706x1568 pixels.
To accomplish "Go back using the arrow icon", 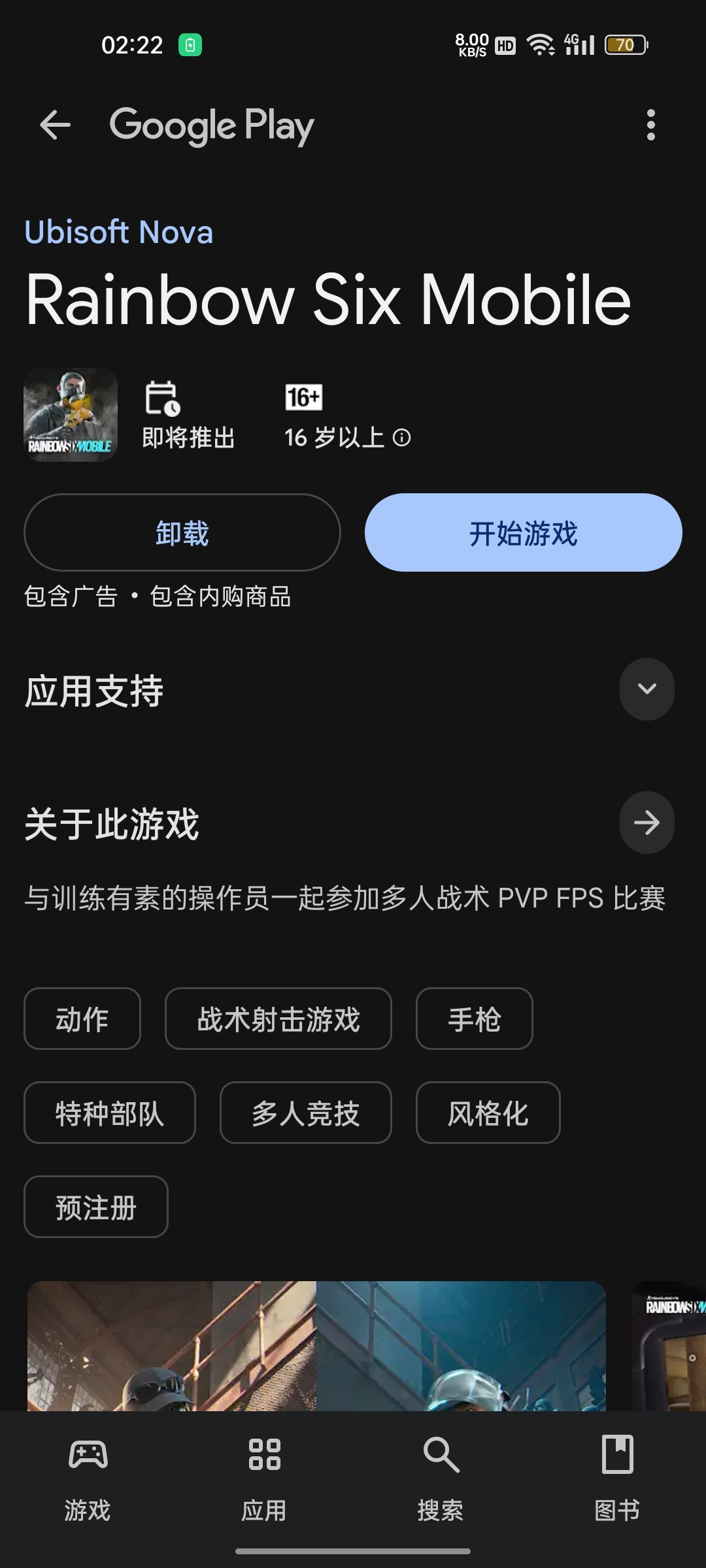I will tap(55, 125).
